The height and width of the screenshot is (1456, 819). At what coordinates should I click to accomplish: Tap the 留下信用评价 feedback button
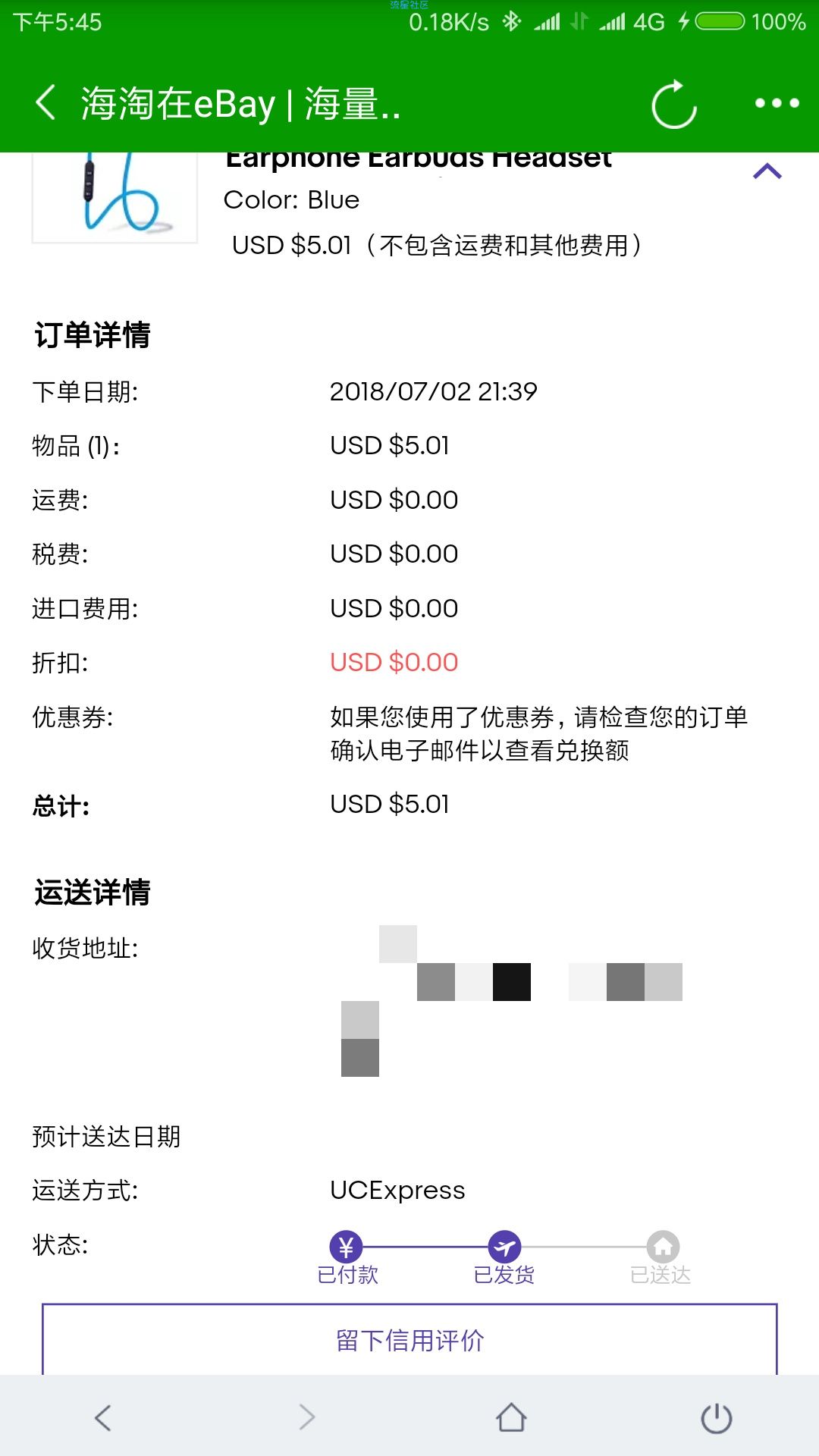pyautogui.click(x=409, y=1340)
